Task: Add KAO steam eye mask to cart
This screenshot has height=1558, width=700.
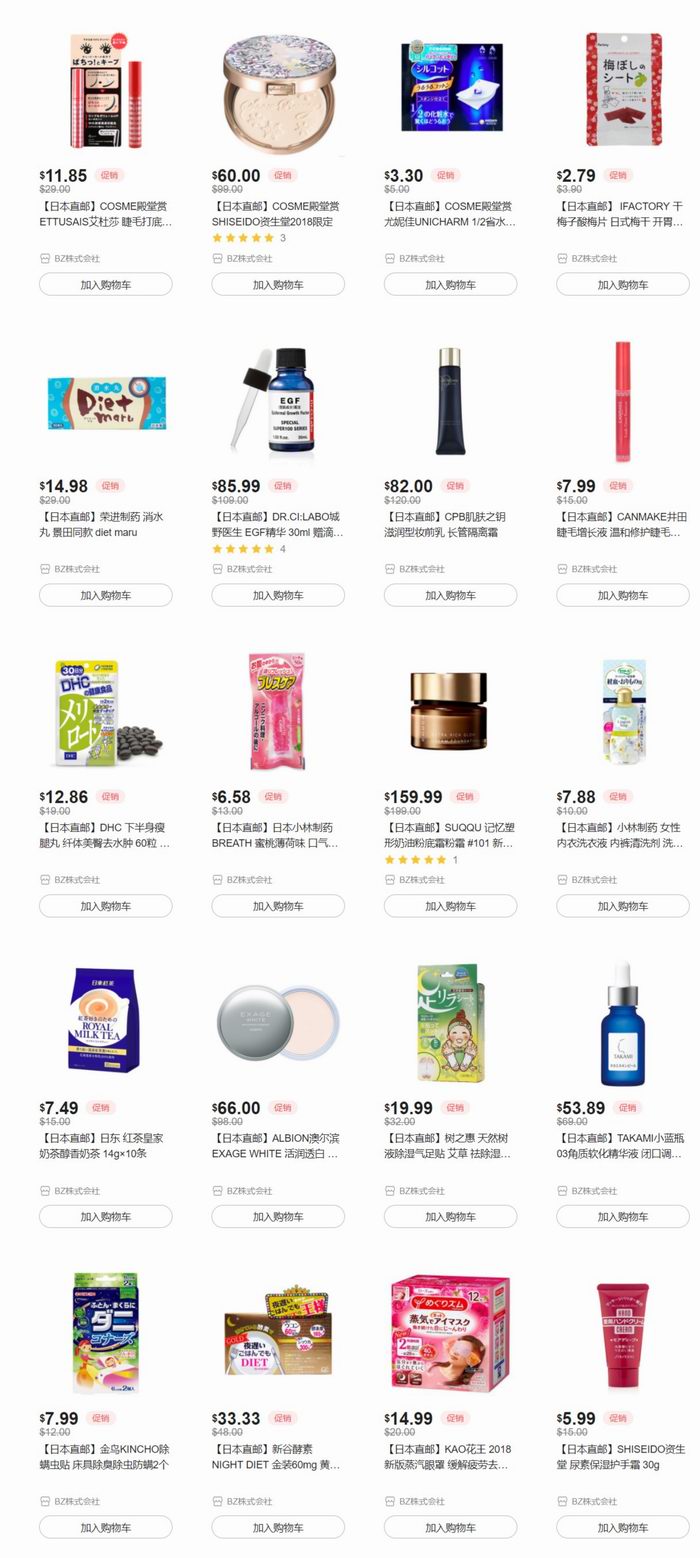Action: point(450,1527)
